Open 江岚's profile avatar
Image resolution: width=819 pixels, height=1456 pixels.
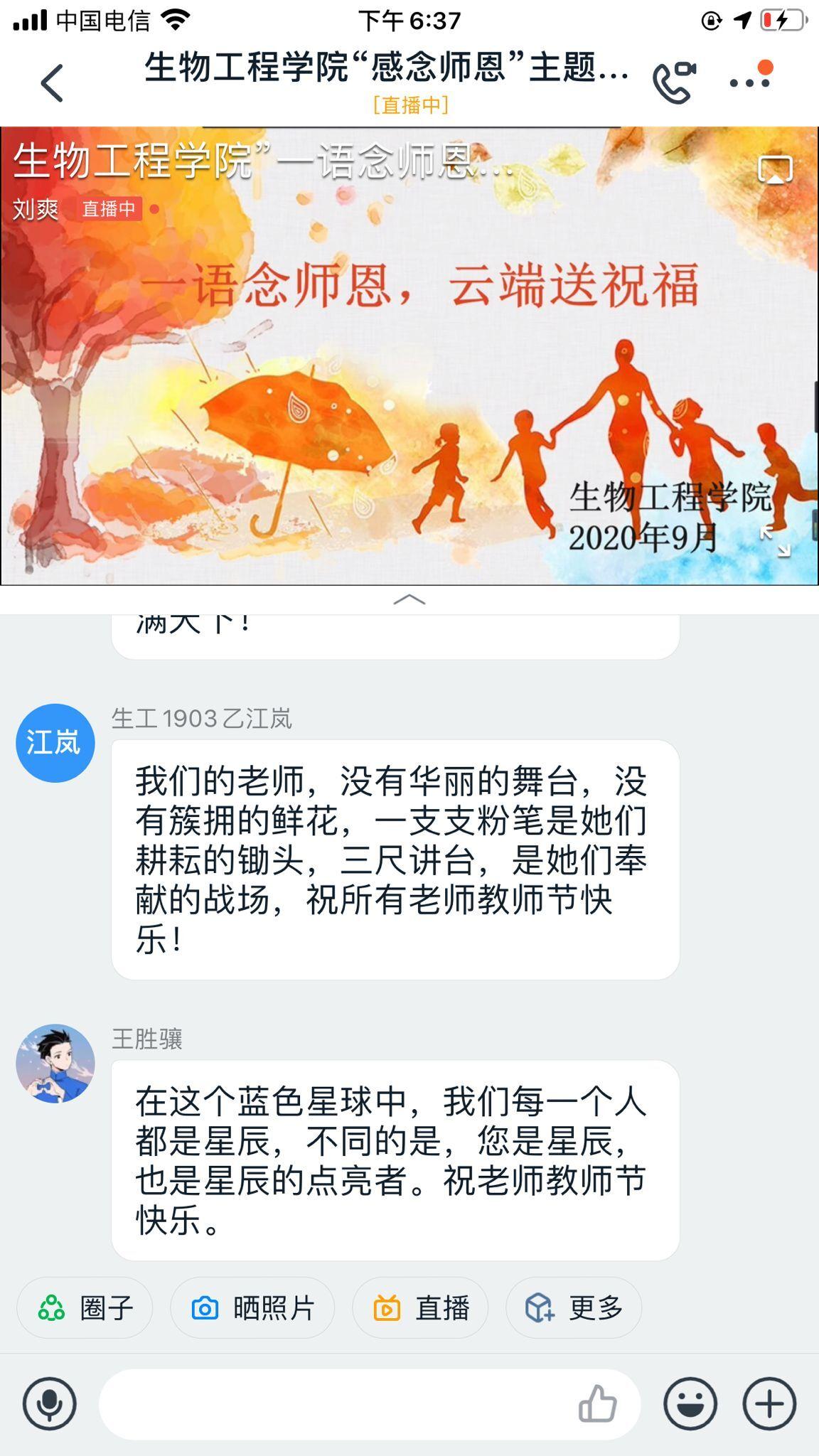(55, 743)
